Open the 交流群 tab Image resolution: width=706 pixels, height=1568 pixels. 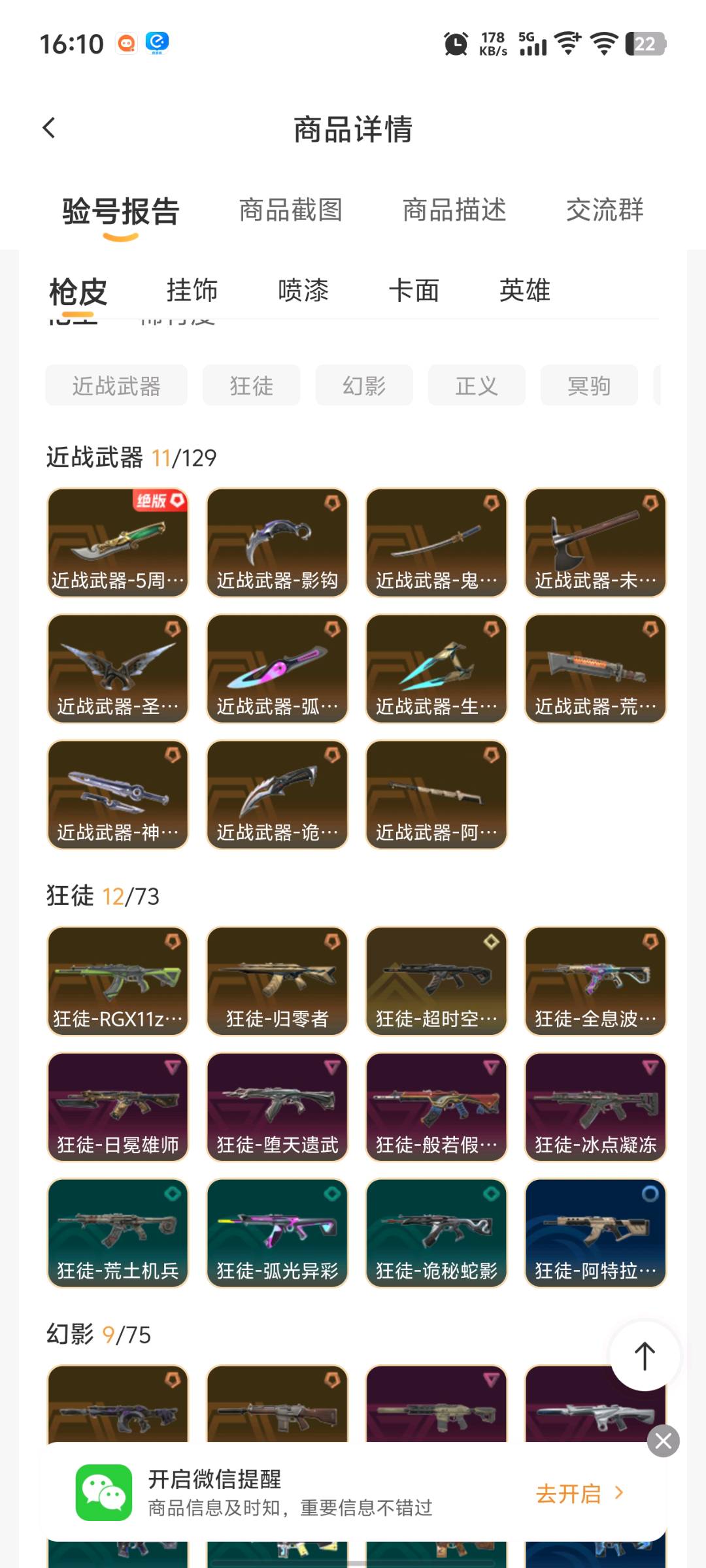pos(605,210)
